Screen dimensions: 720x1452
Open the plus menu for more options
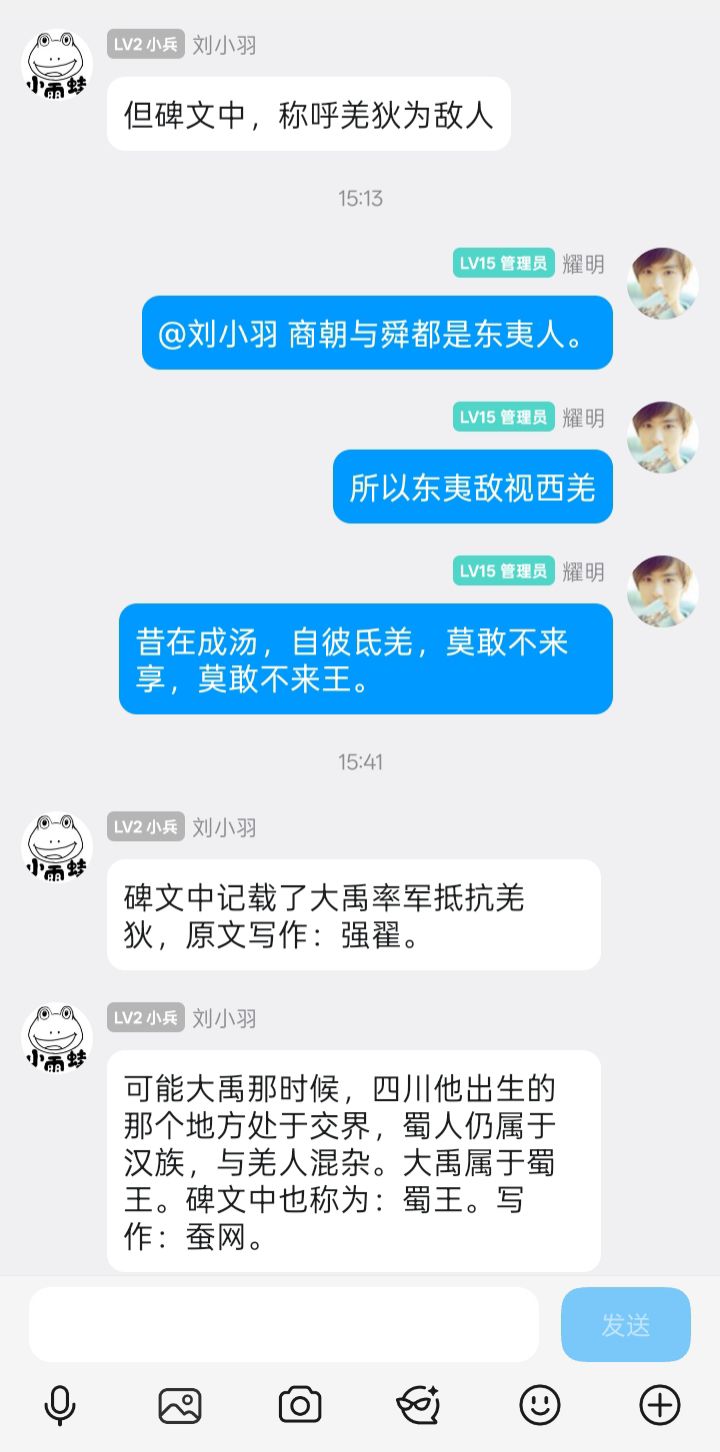[660, 1405]
